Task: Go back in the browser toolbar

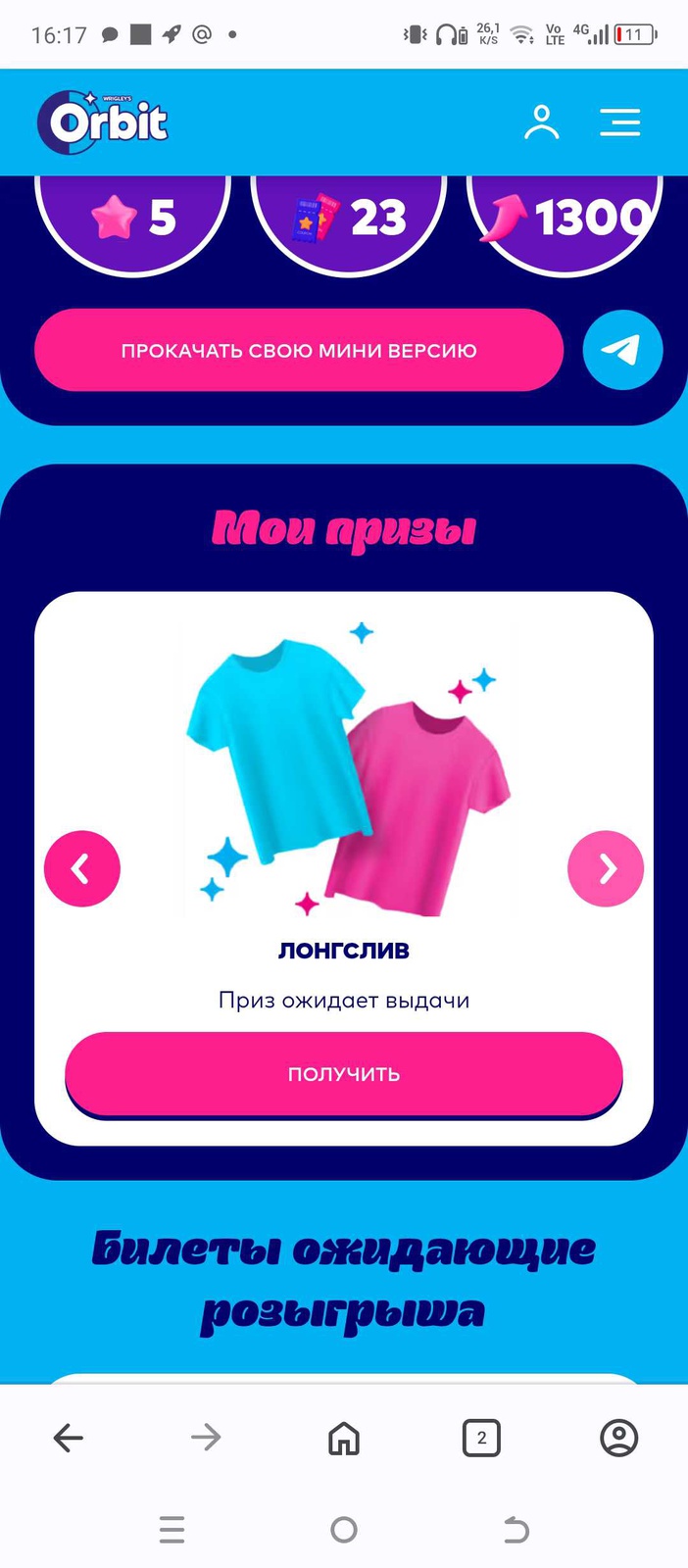Action: pyautogui.click(x=69, y=1438)
